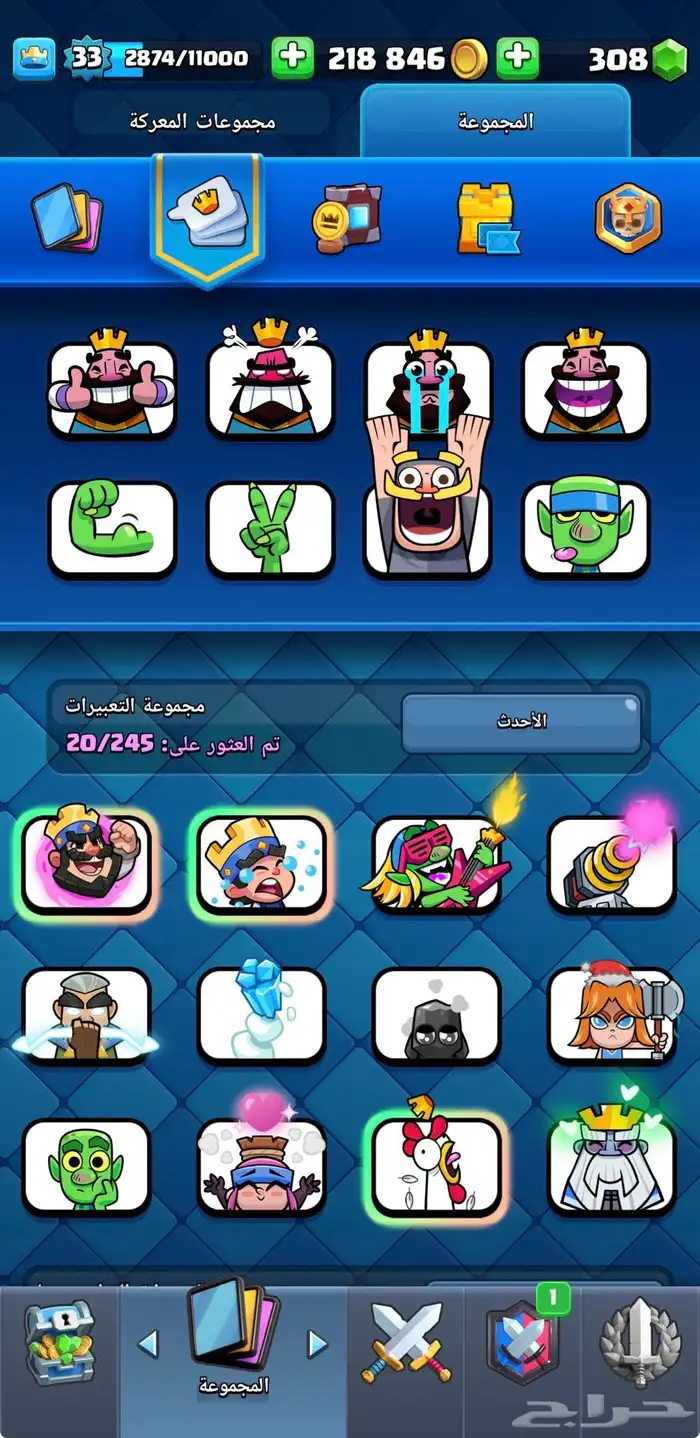The width and height of the screenshot is (700, 1438).
Task: Add more gems using the plus button
Action: [517, 58]
